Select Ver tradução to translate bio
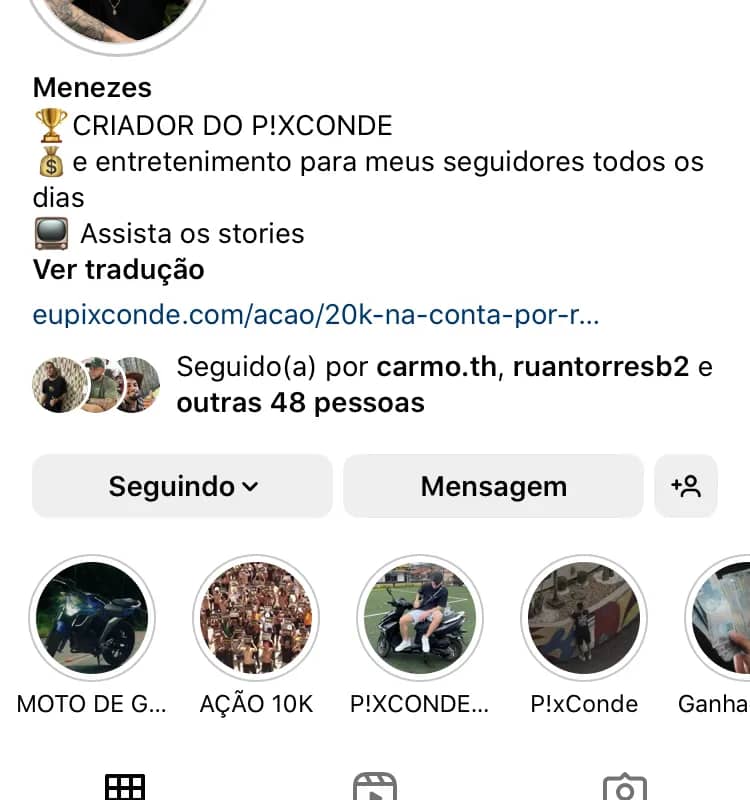Screen dimensions: 750x800 (x=117, y=270)
